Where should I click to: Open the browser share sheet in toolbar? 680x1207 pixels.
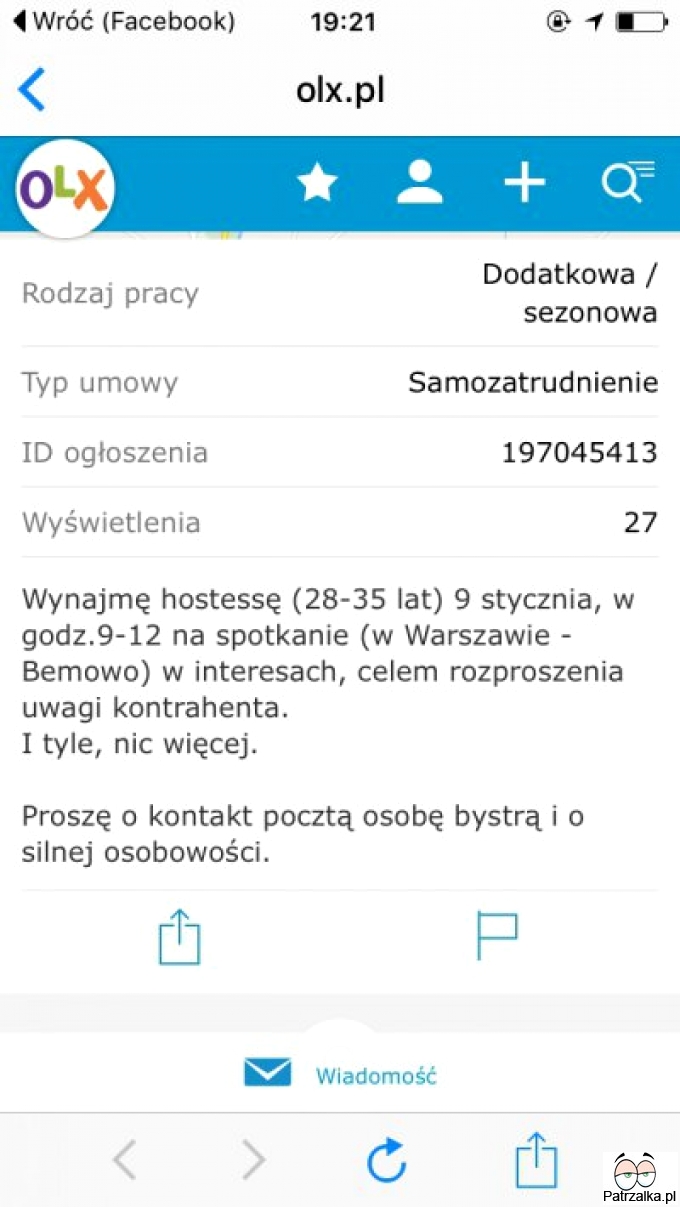click(536, 1160)
